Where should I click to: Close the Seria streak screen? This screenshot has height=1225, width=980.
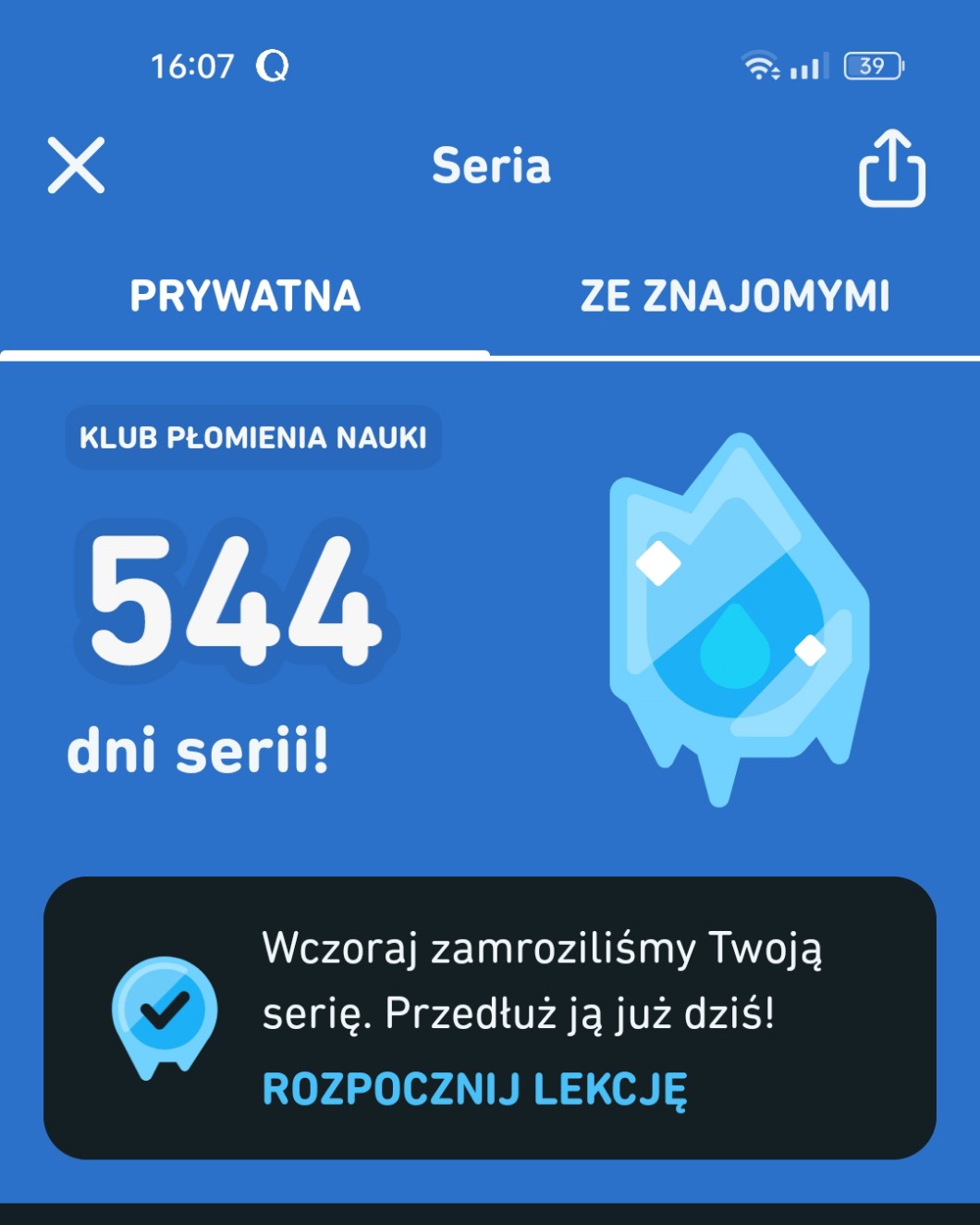pyautogui.click(x=76, y=166)
